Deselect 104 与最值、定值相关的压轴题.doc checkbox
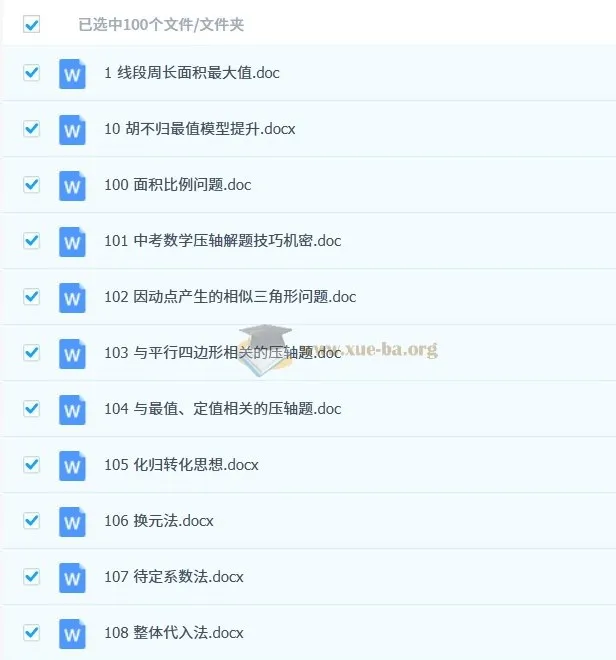The width and height of the screenshot is (616, 660). tap(32, 409)
